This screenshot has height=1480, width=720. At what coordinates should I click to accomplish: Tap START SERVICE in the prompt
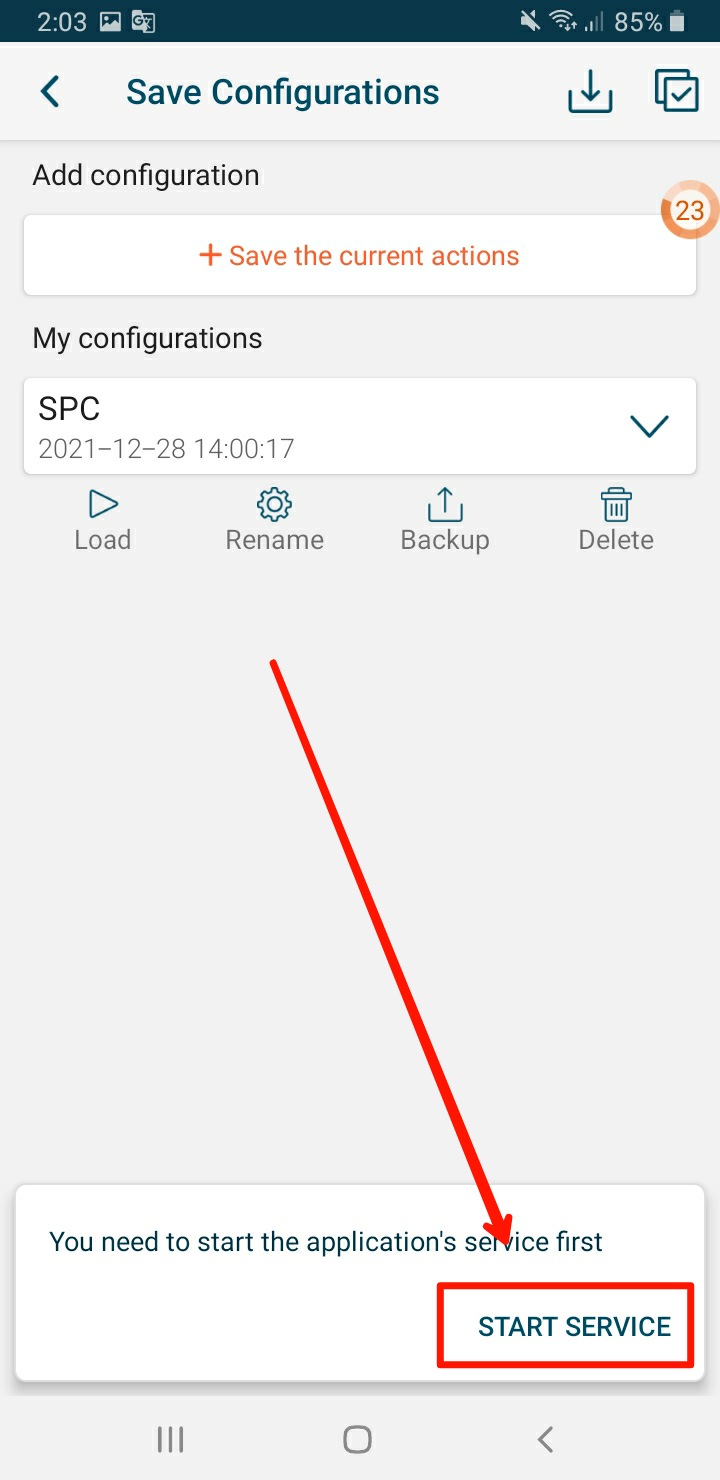click(x=574, y=1327)
